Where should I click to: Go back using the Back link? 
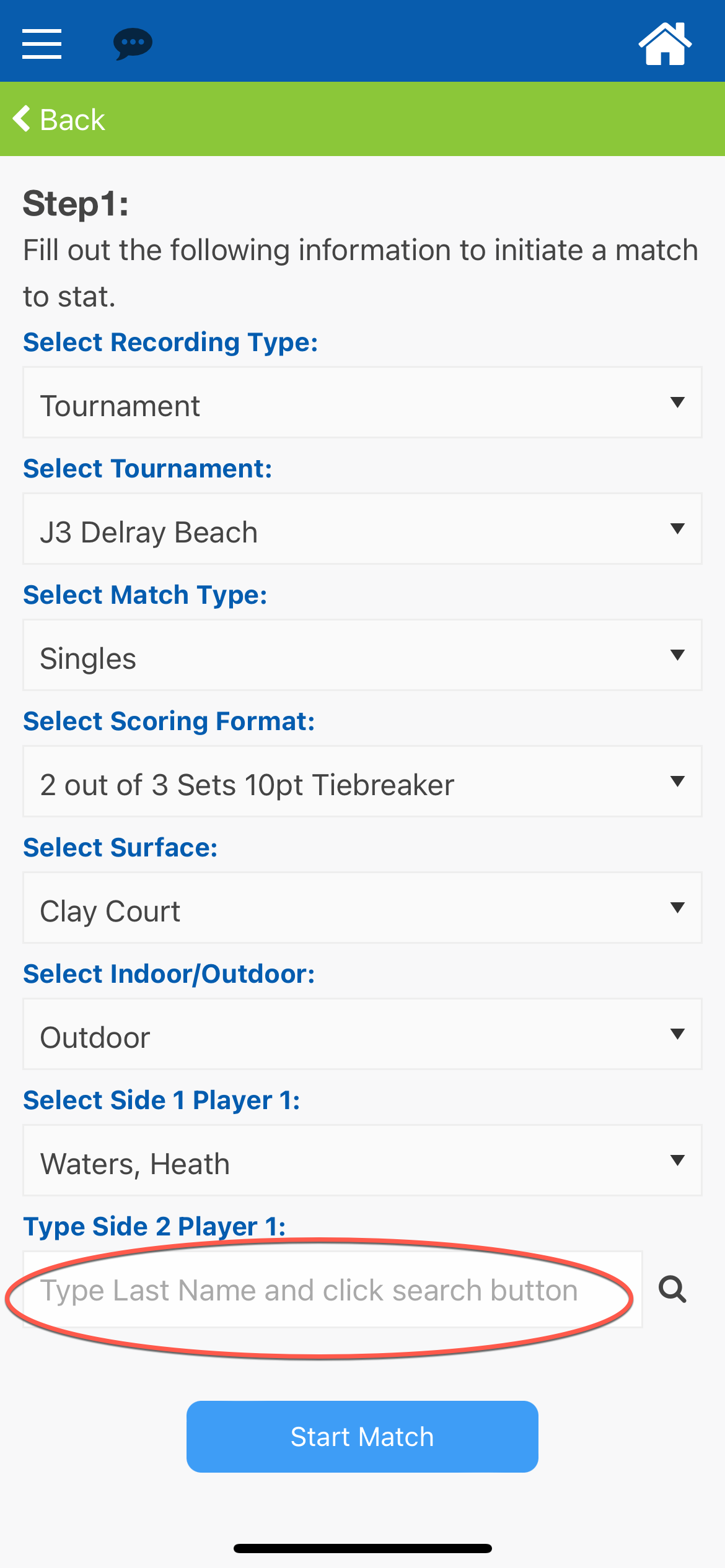59,119
